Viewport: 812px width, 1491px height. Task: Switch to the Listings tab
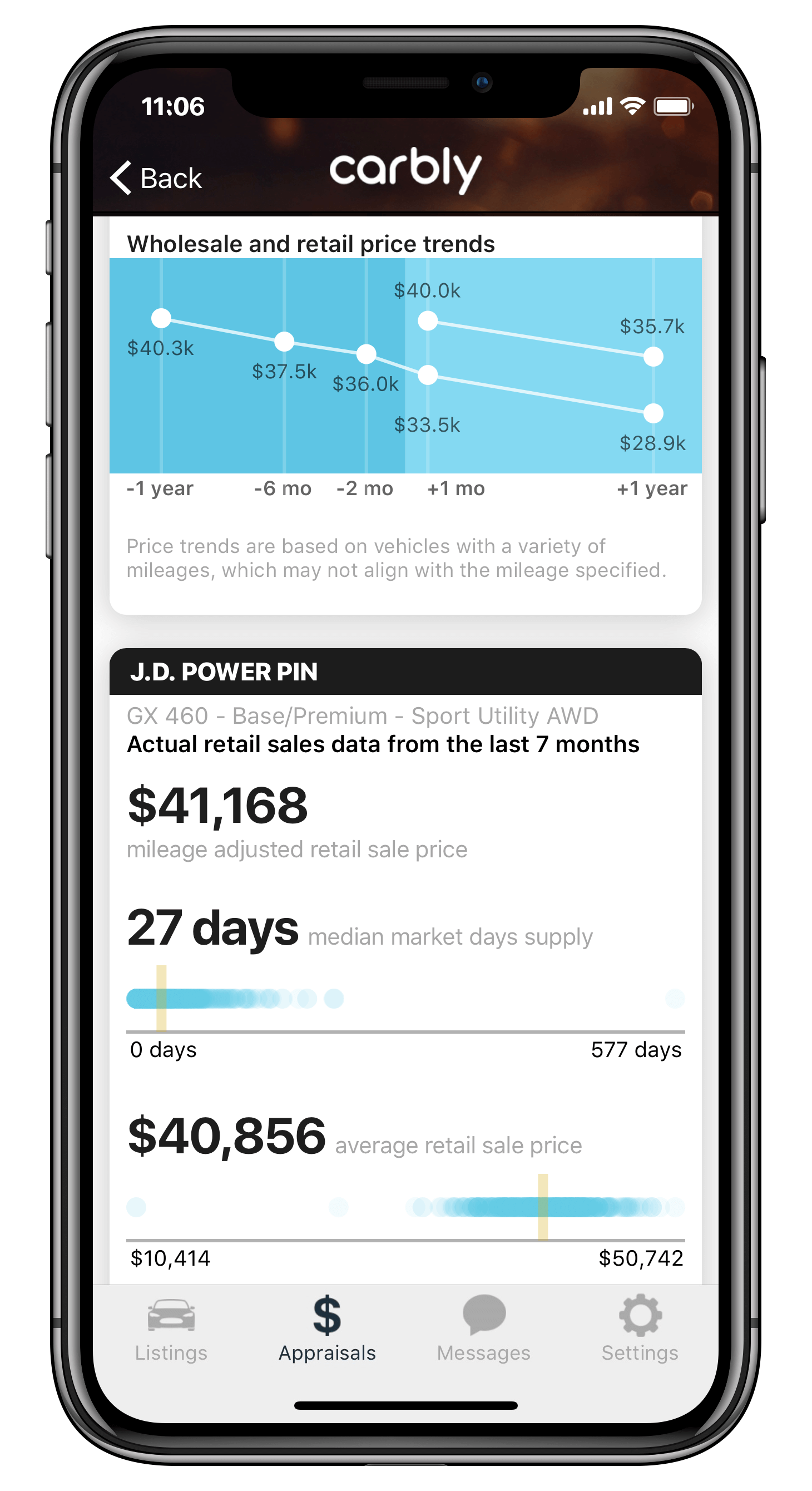click(171, 1329)
